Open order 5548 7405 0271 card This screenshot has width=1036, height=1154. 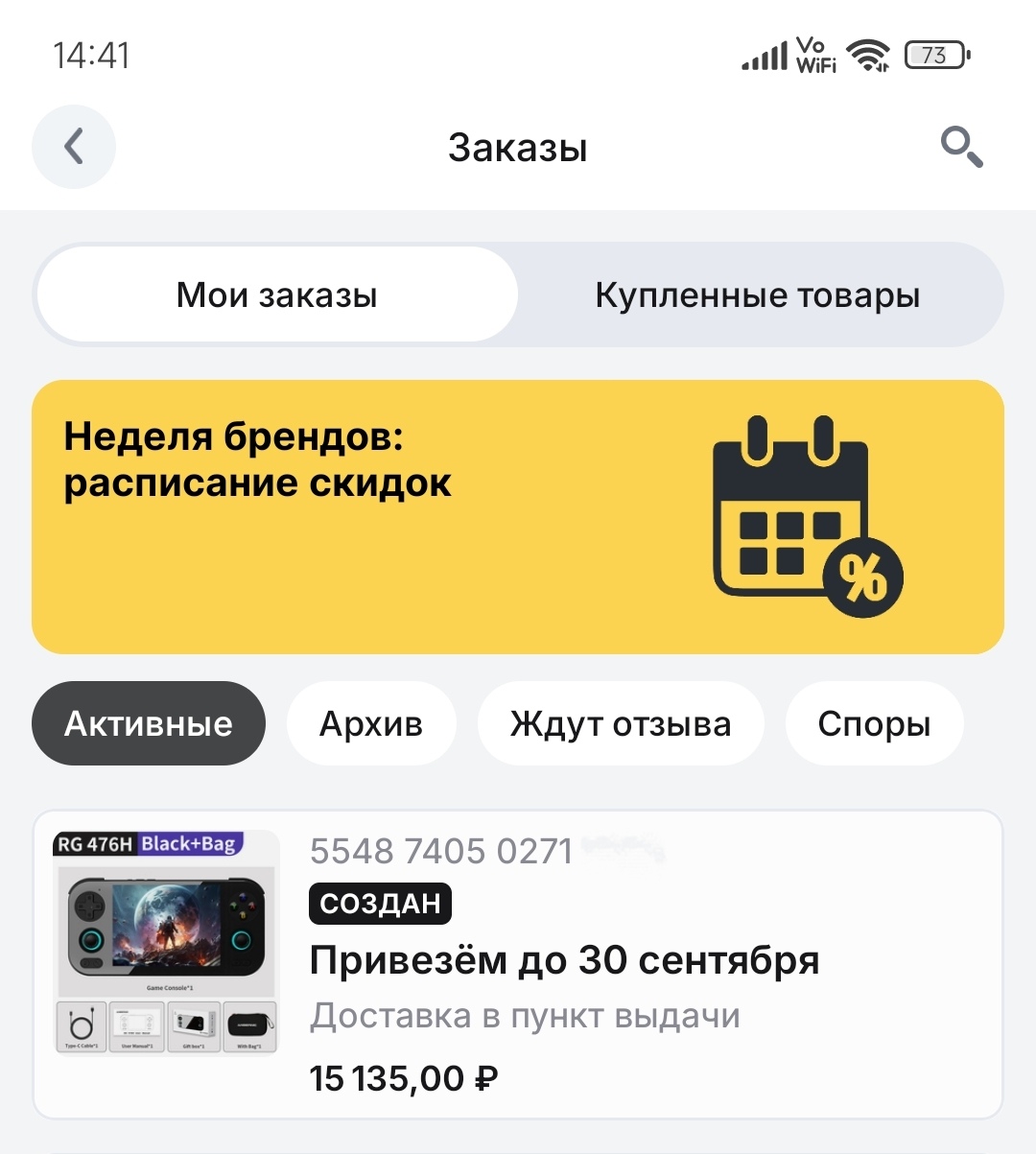point(564,964)
